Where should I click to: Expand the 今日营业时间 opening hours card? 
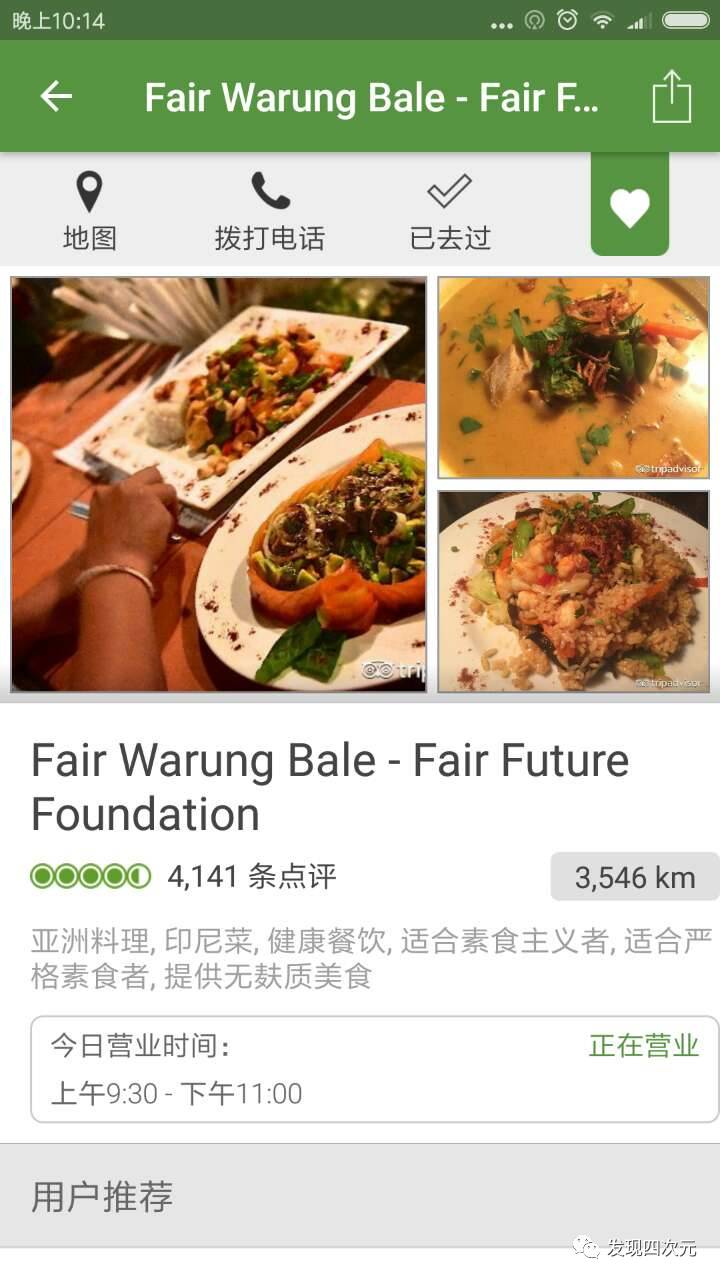pyautogui.click(x=374, y=1069)
